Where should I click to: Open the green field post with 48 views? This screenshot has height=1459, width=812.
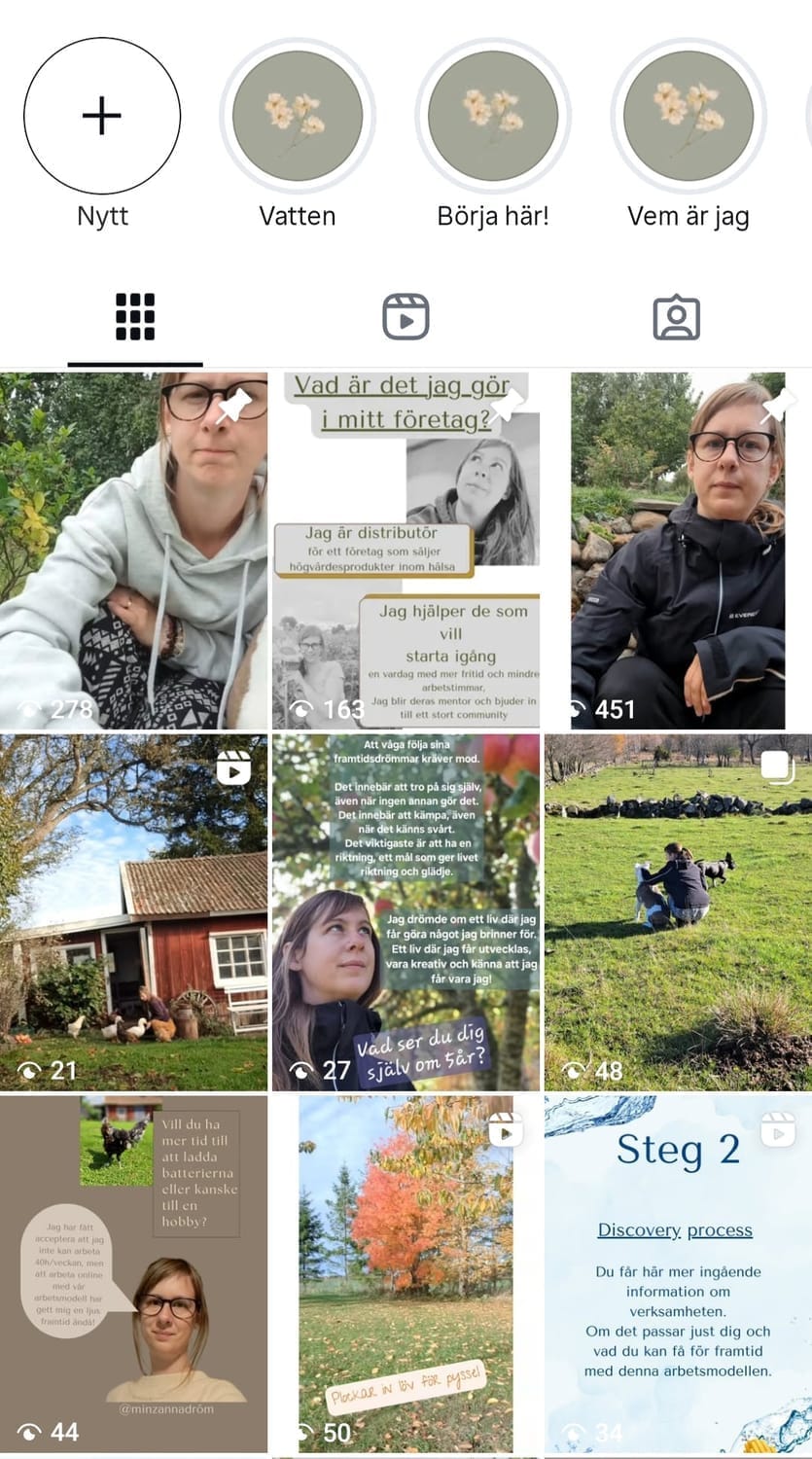(678, 912)
